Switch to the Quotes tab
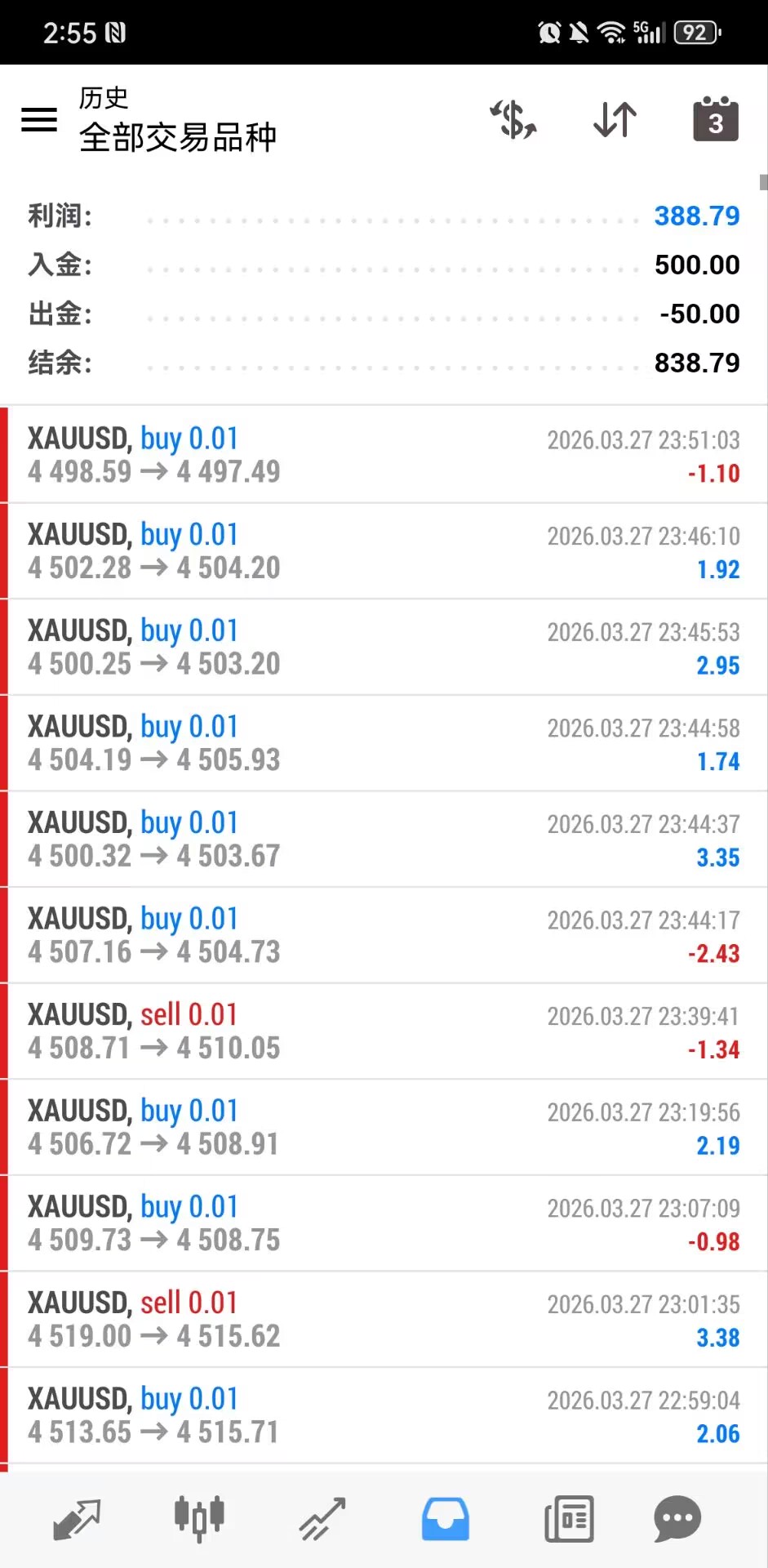The height and width of the screenshot is (1568, 768). (x=76, y=1519)
